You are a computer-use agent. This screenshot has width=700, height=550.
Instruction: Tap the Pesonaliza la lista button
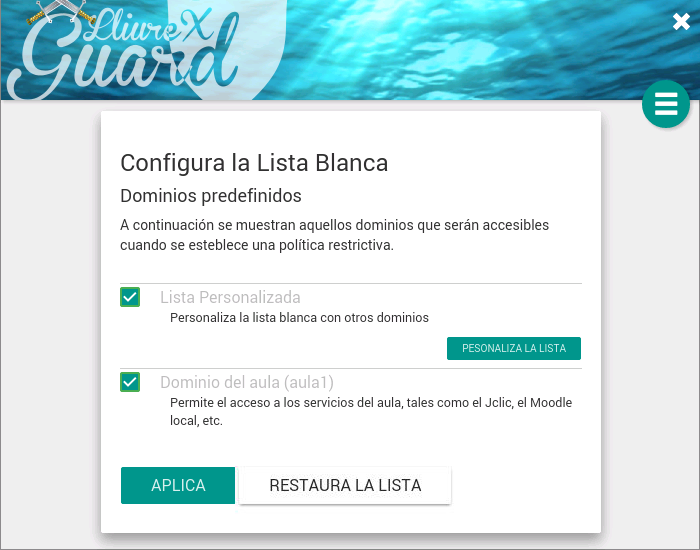pyautogui.click(x=513, y=348)
